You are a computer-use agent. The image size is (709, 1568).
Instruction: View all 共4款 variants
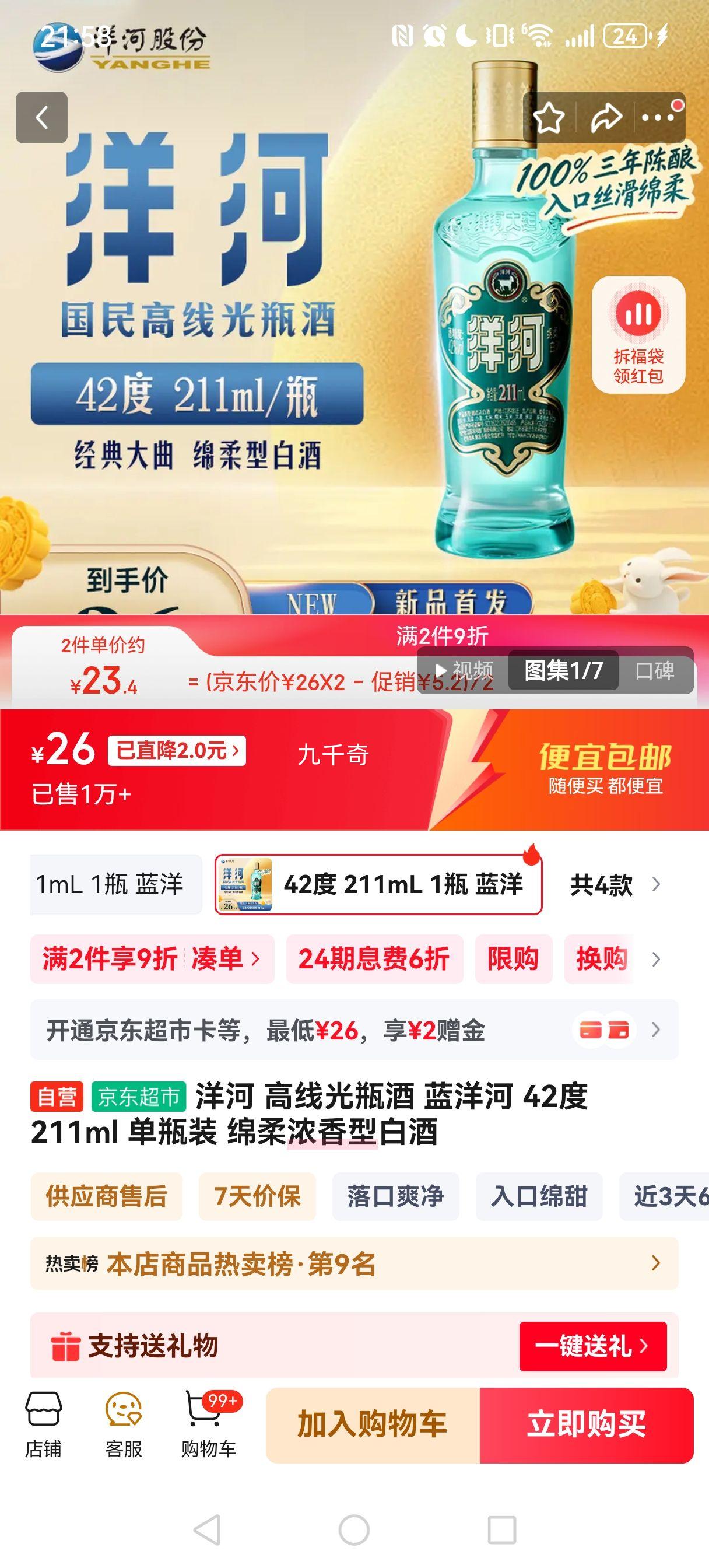[x=615, y=884]
